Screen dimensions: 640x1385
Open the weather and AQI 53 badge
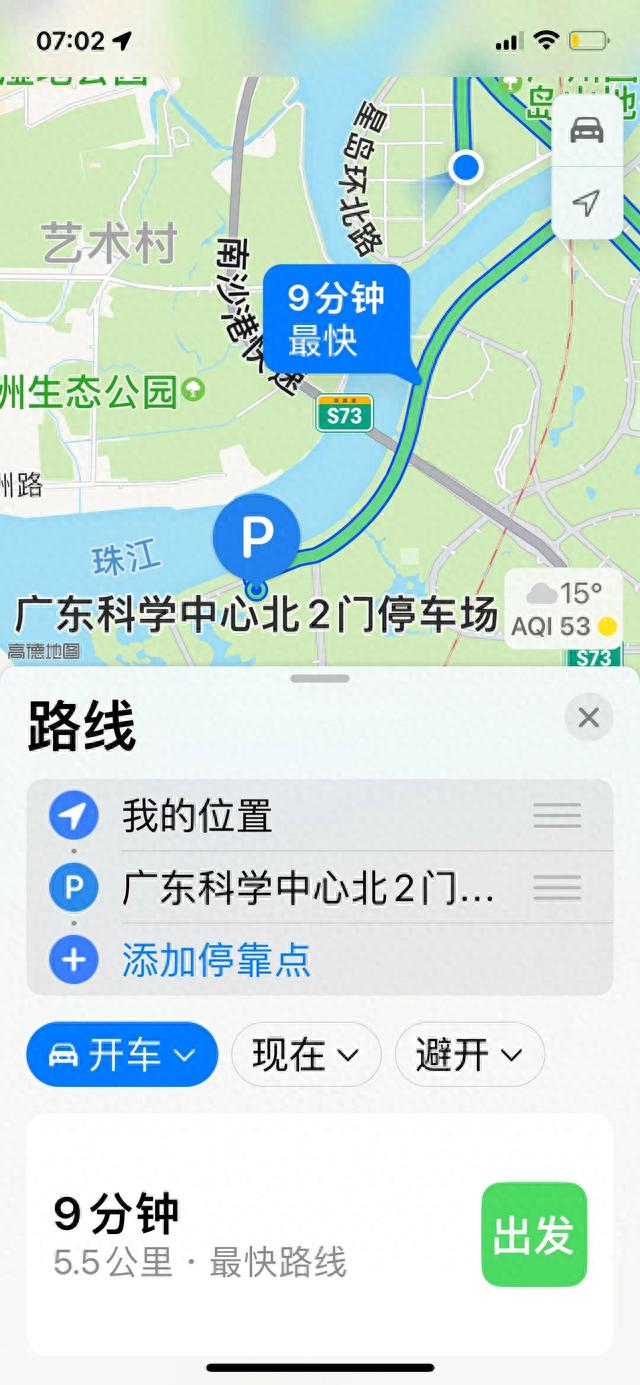tap(564, 610)
